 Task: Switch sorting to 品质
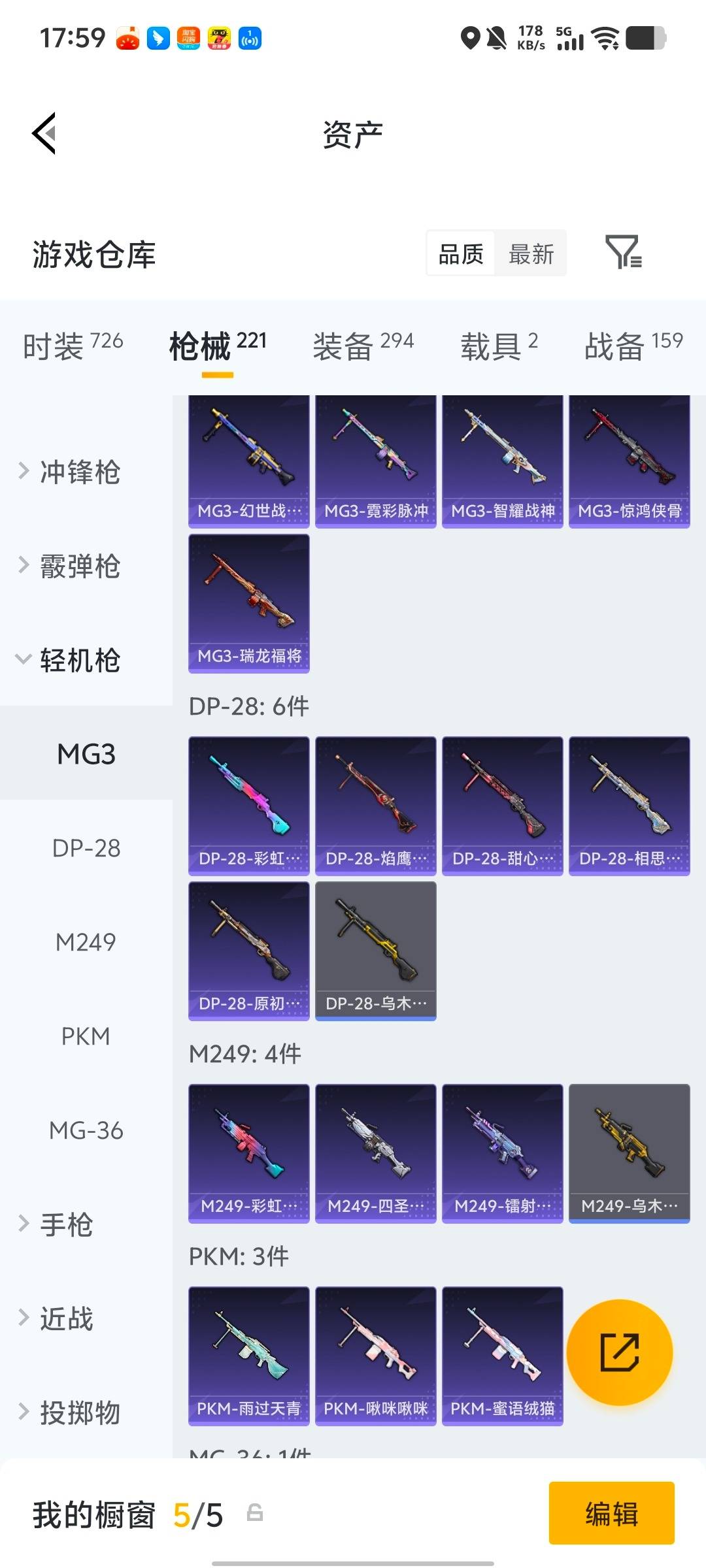[460, 253]
